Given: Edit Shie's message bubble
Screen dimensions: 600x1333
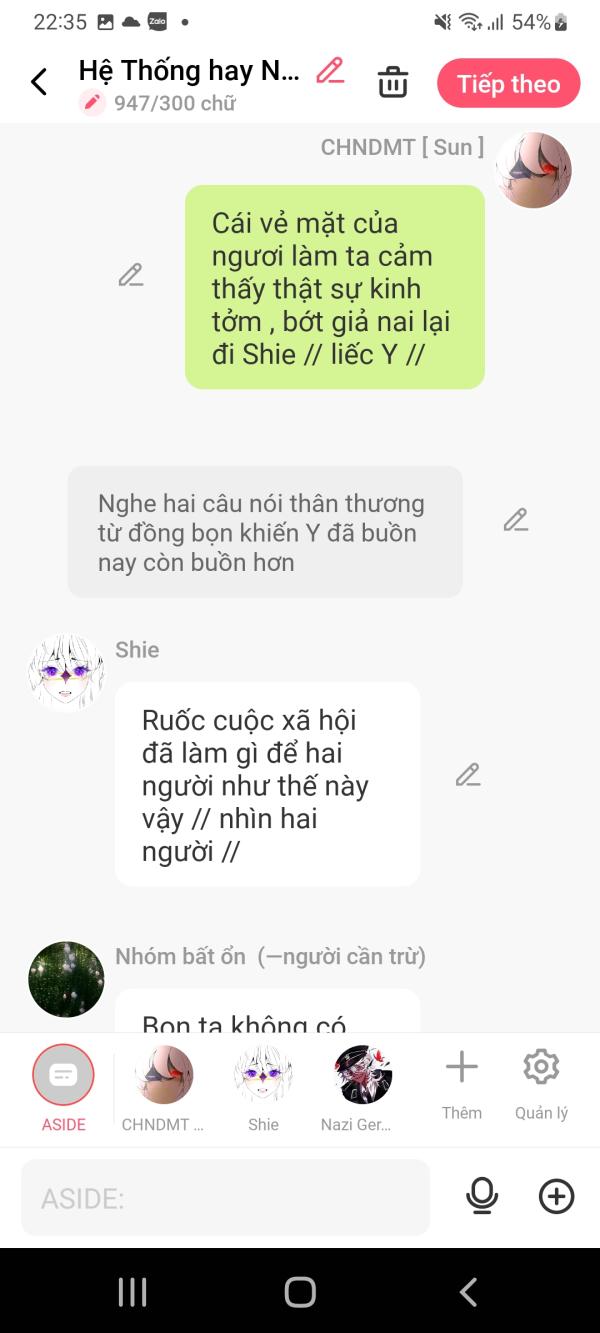Looking at the screenshot, I should [468, 775].
